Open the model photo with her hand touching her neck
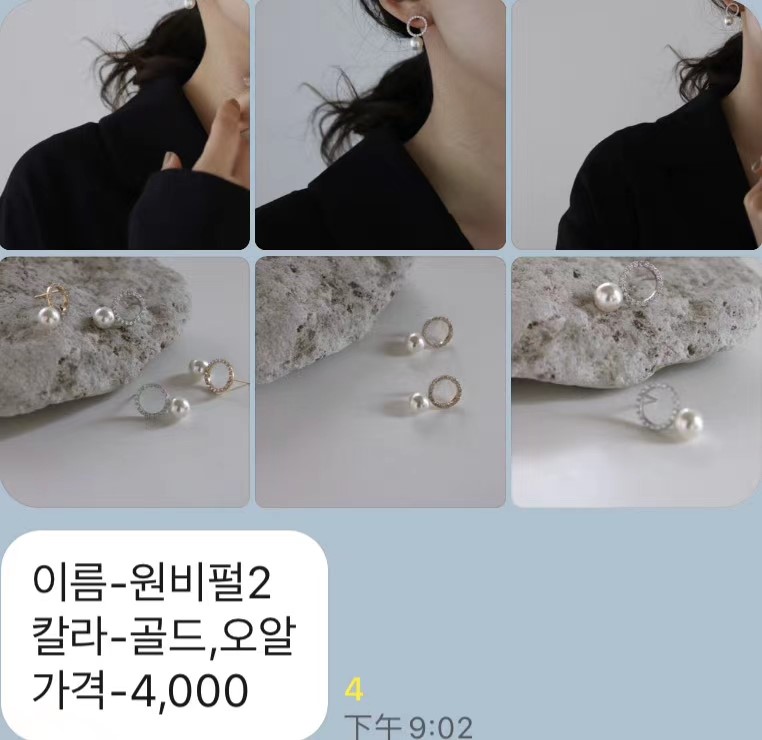 pos(124,124)
